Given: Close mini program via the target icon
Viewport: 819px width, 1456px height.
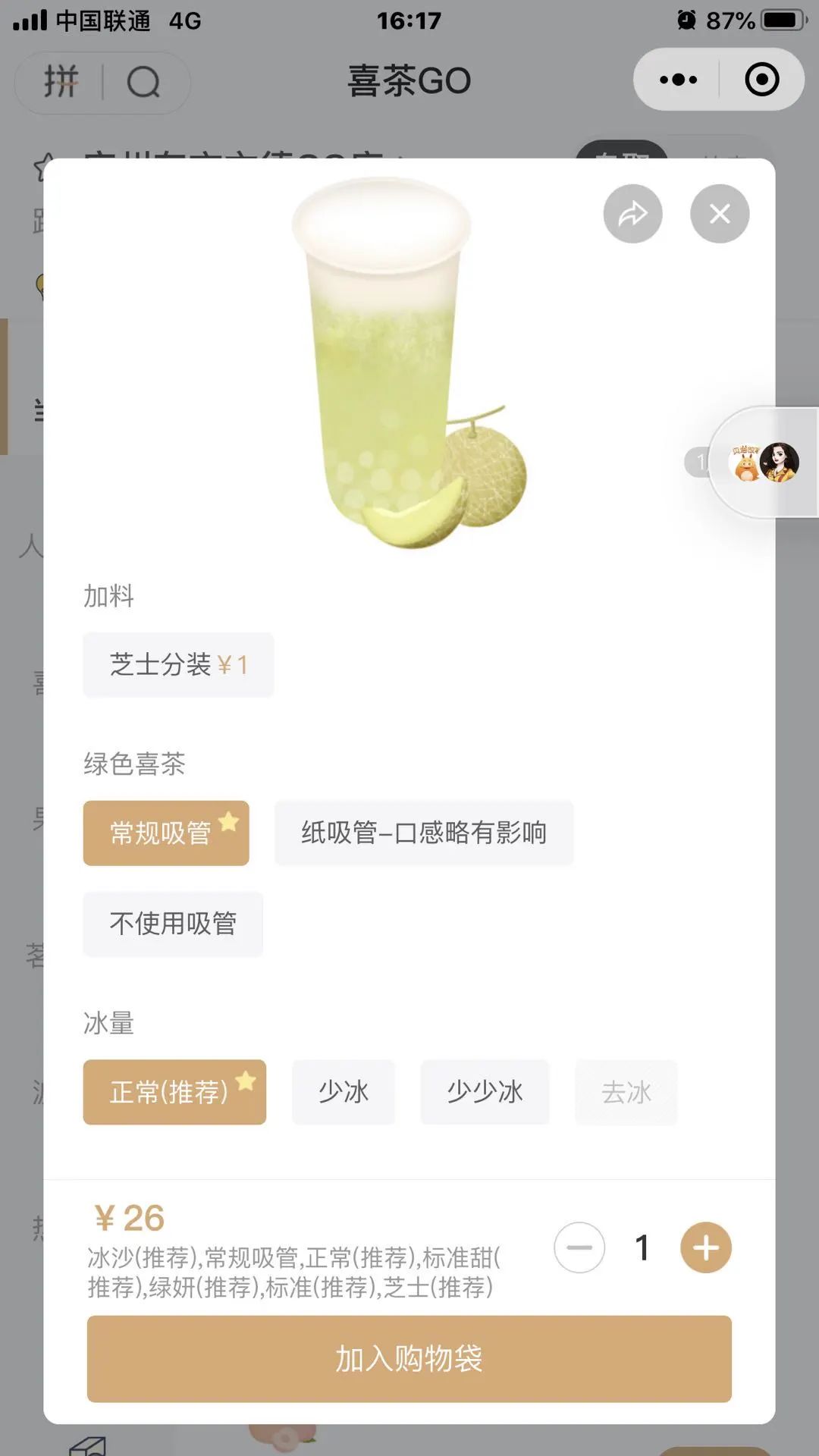Looking at the screenshot, I should pyautogui.click(x=761, y=80).
